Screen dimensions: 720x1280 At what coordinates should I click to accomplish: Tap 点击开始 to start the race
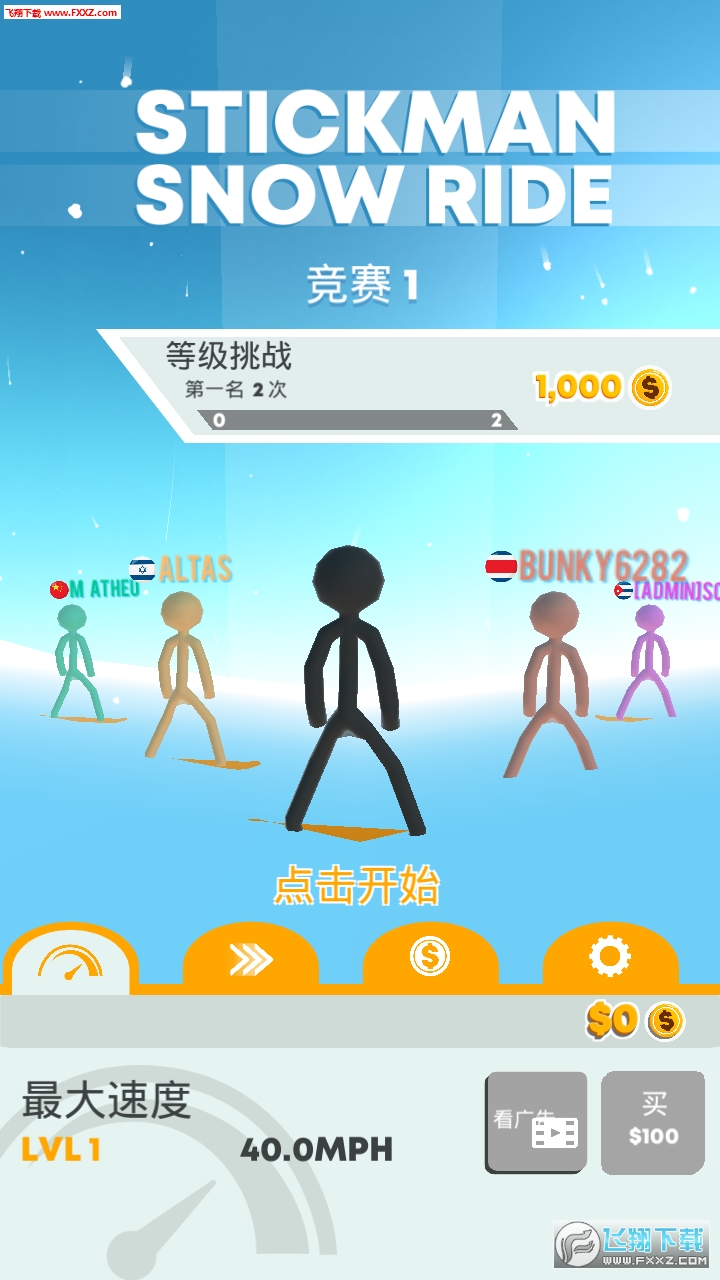coord(357,886)
